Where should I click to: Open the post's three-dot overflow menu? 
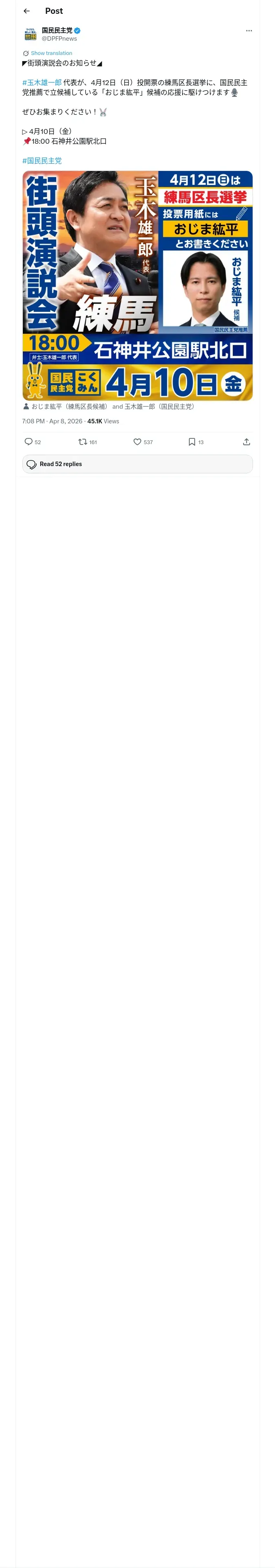(249, 31)
